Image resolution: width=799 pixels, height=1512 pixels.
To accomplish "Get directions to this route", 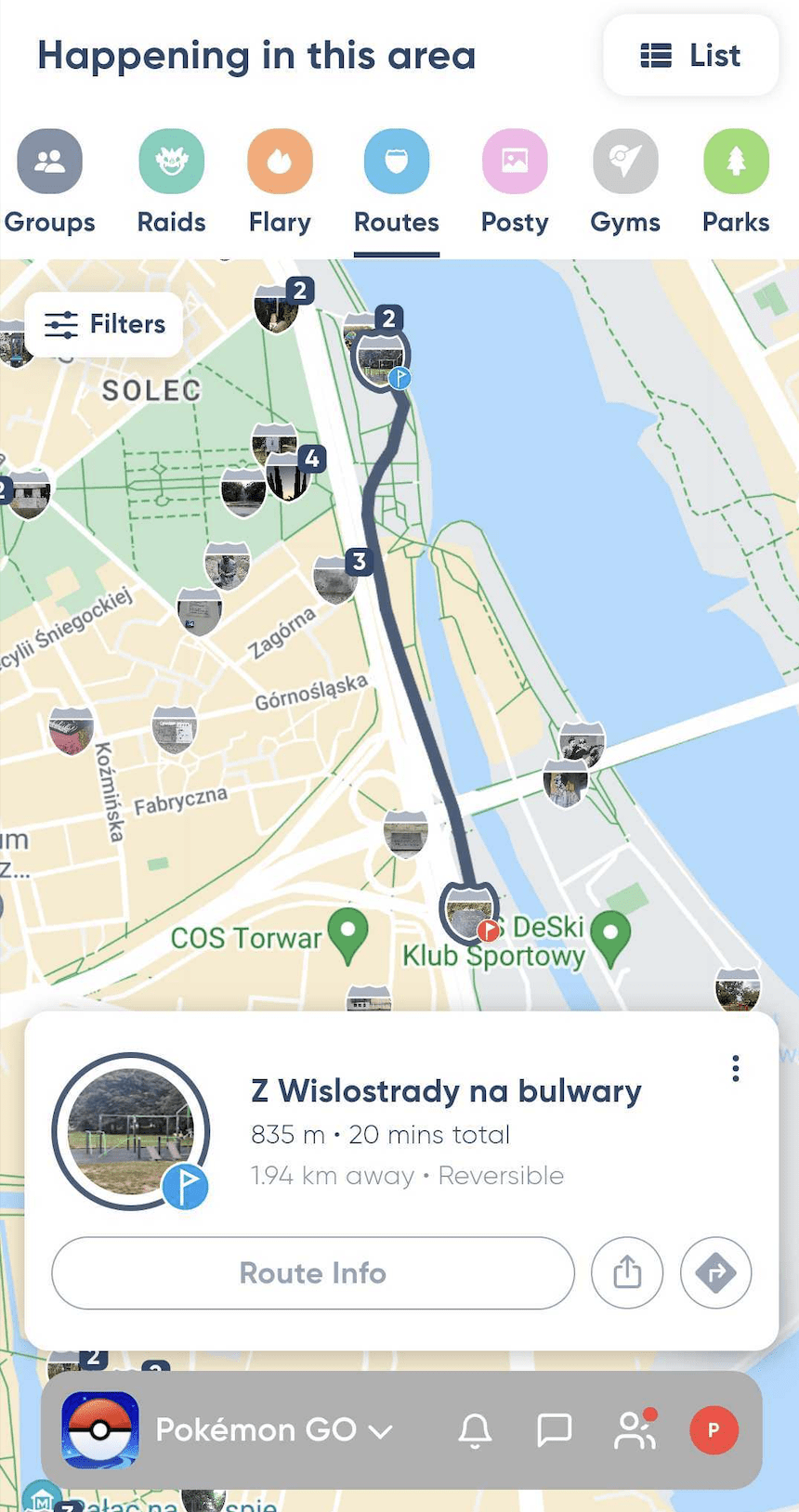I will 715,1272.
